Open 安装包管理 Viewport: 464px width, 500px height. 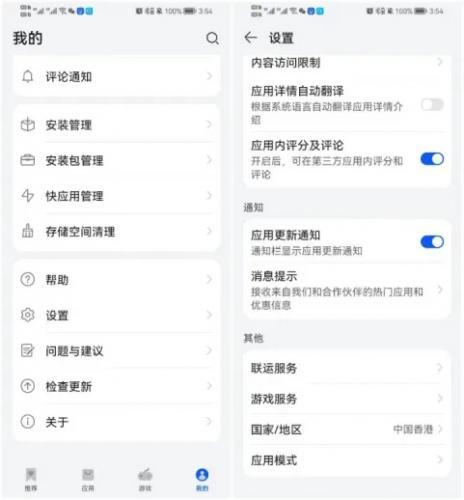(x=116, y=160)
